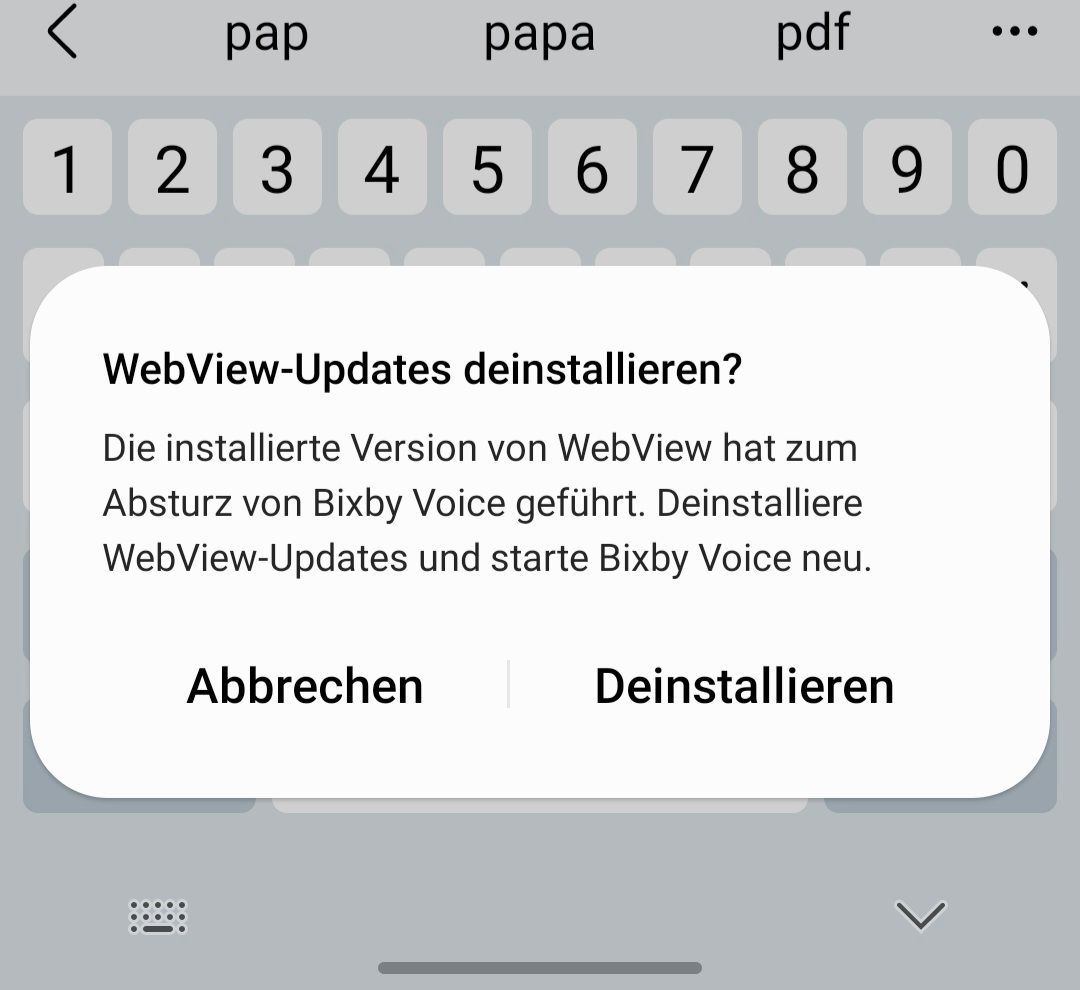Cancel the dialog with Abbrechen

305,686
